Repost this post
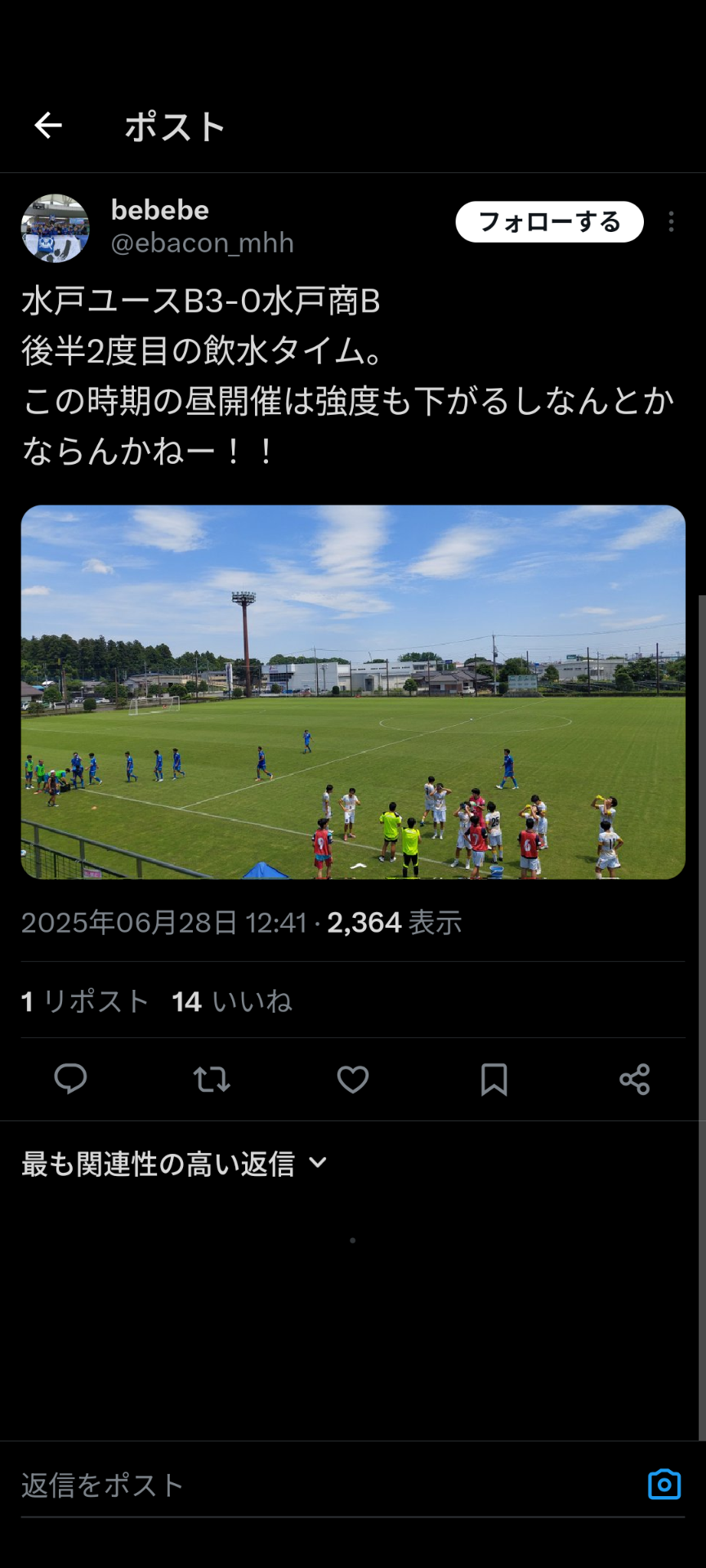The width and height of the screenshot is (706, 1568). (212, 1079)
